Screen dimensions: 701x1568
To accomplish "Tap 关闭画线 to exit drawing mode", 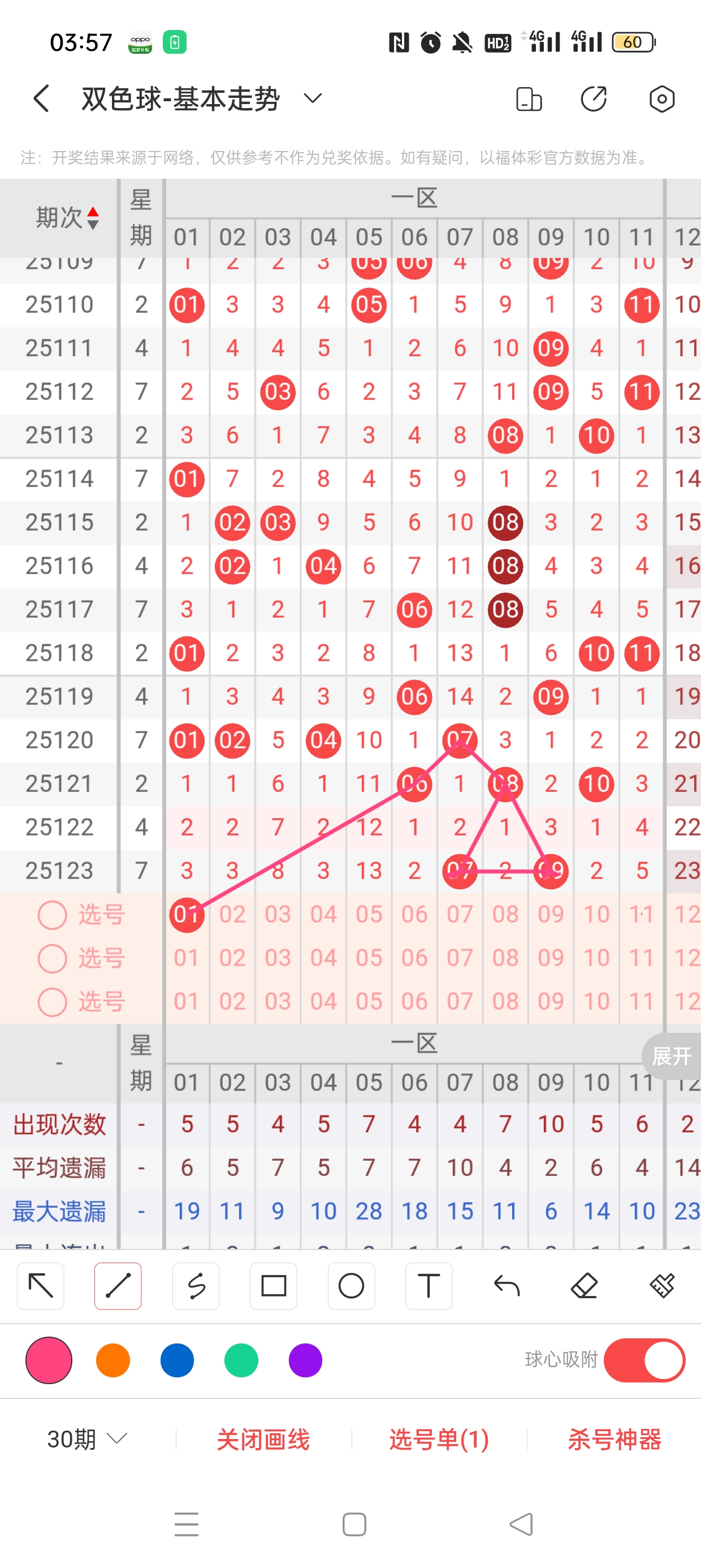I will click(263, 1439).
